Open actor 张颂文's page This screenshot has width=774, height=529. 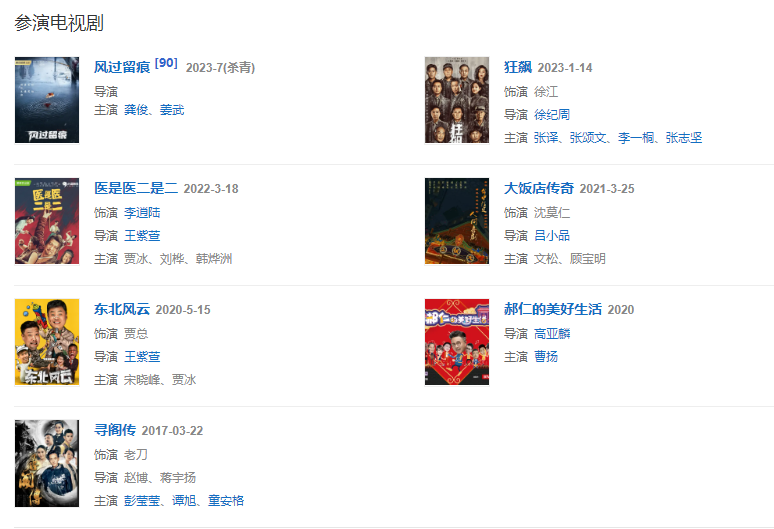(x=588, y=138)
